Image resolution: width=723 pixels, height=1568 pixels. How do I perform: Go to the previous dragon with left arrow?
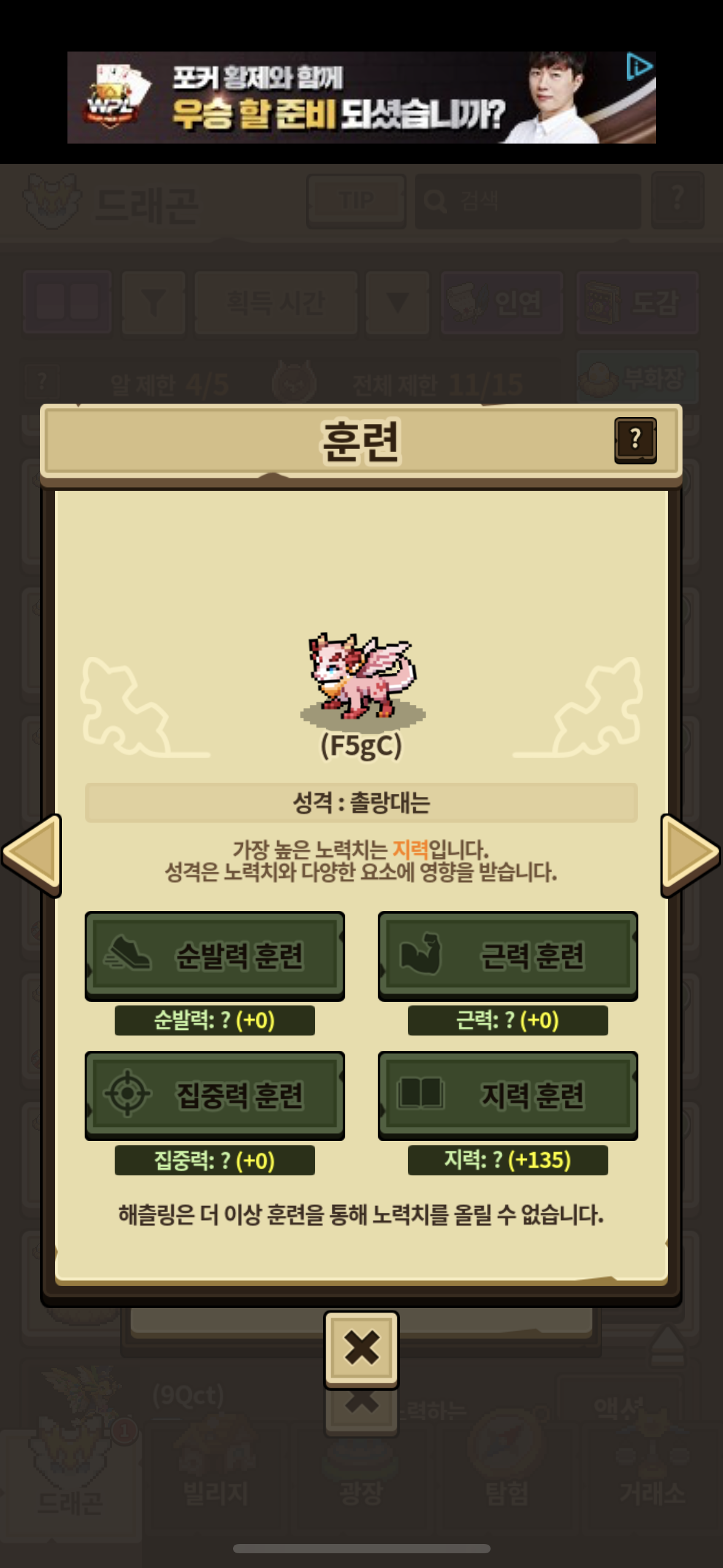click(x=32, y=855)
